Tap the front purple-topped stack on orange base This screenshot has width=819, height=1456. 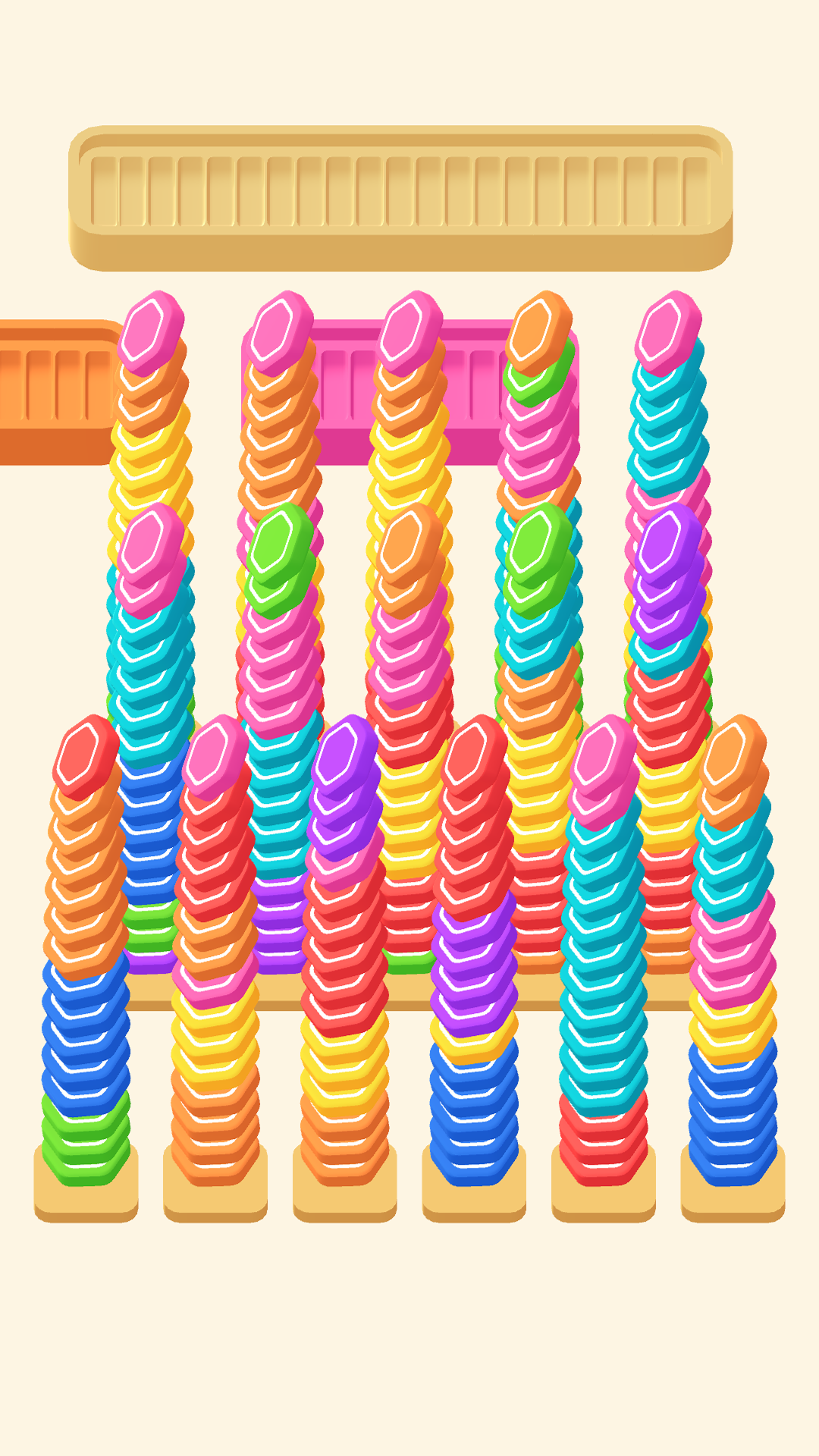click(x=345, y=986)
